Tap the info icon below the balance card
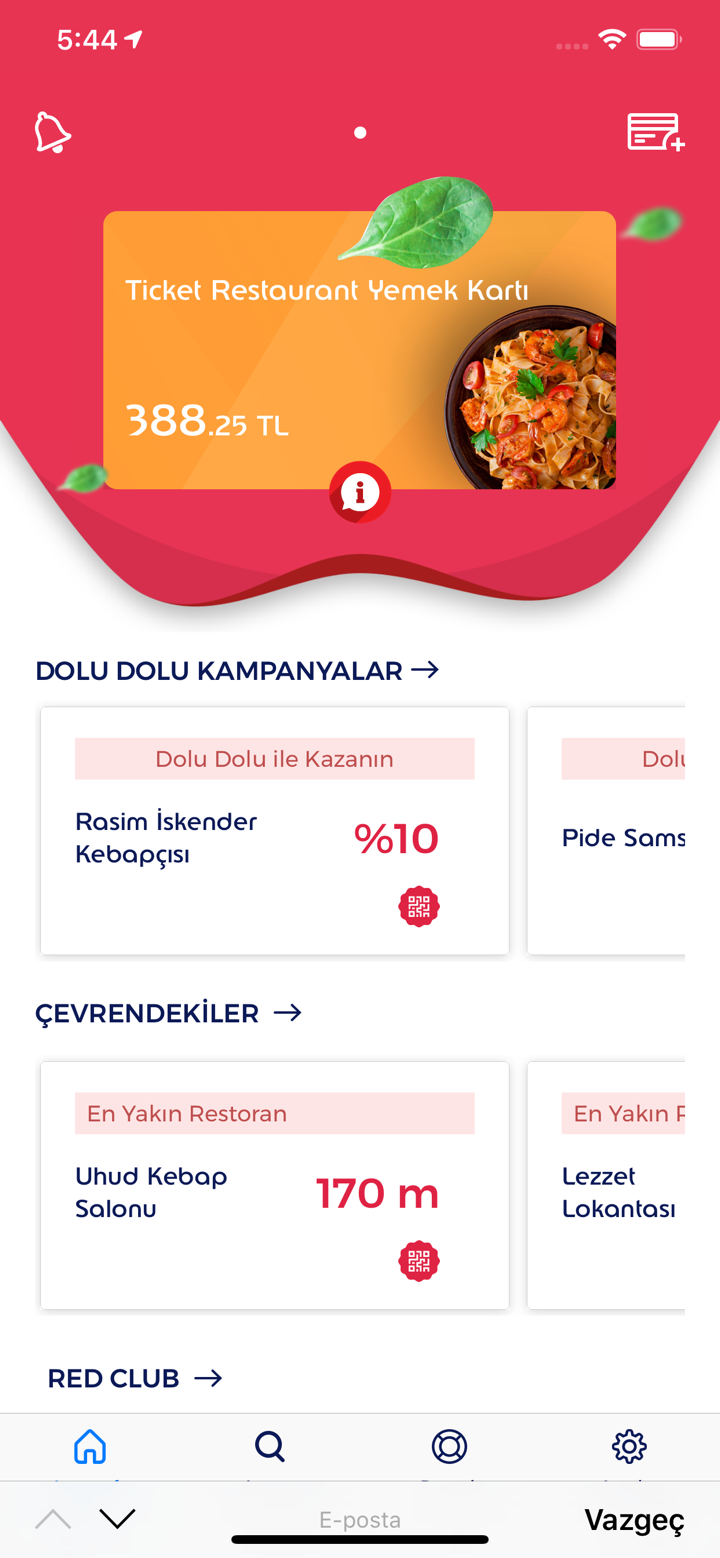The width and height of the screenshot is (720, 1558). click(x=360, y=491)
